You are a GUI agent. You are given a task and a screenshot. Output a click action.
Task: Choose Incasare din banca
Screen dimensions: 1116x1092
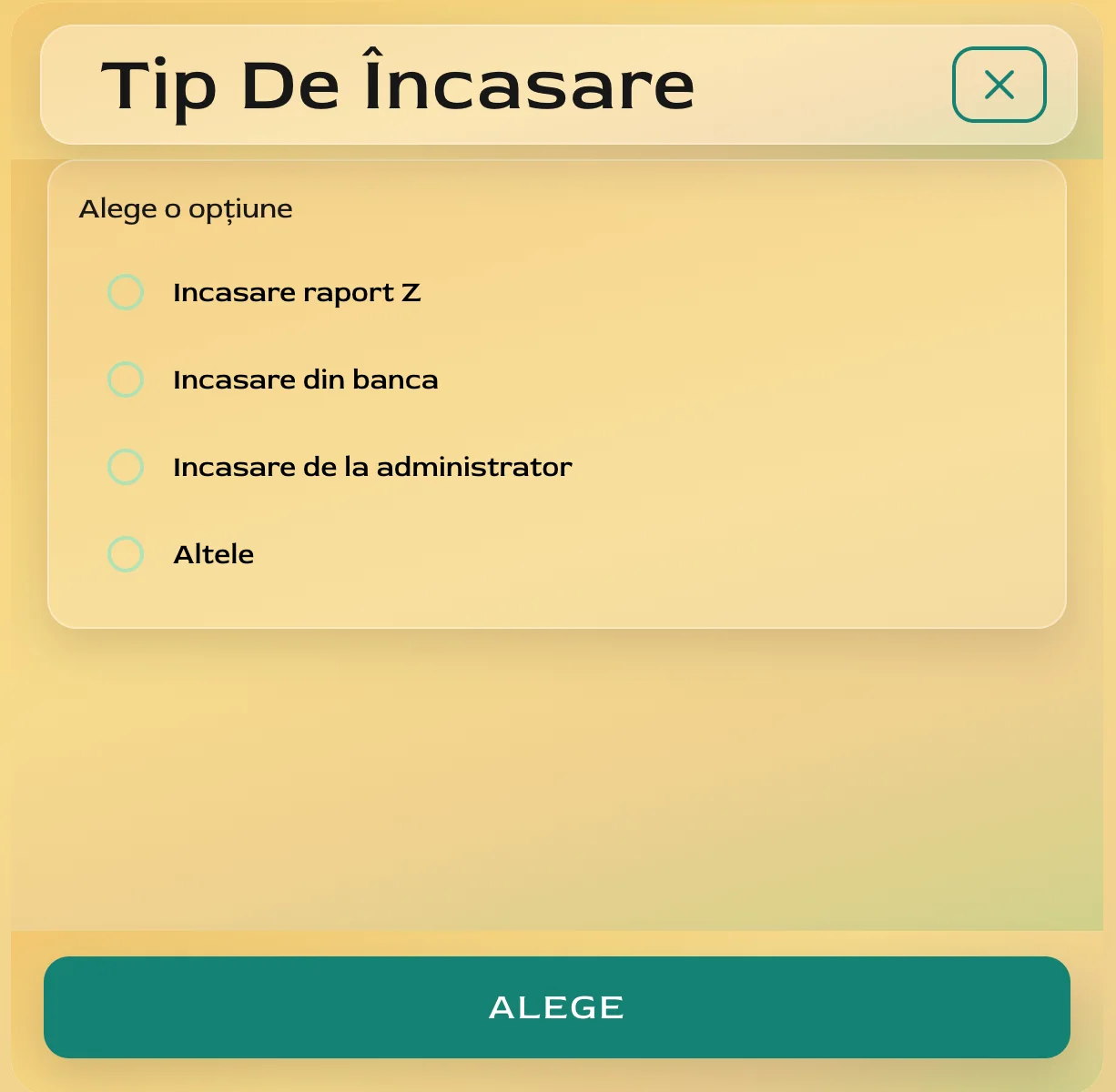126,379
